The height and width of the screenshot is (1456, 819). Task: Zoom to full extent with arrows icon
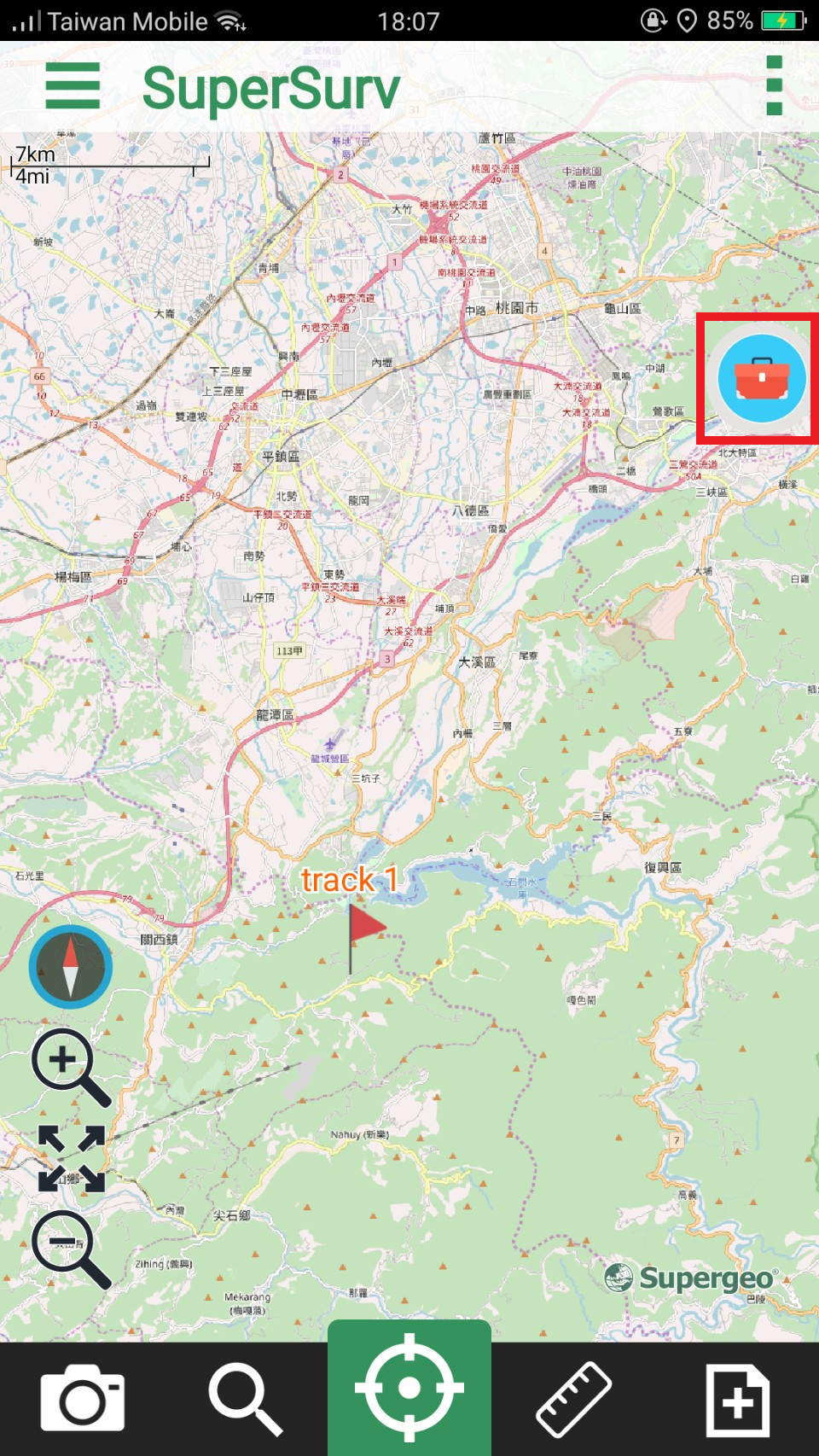[72, 1158]
